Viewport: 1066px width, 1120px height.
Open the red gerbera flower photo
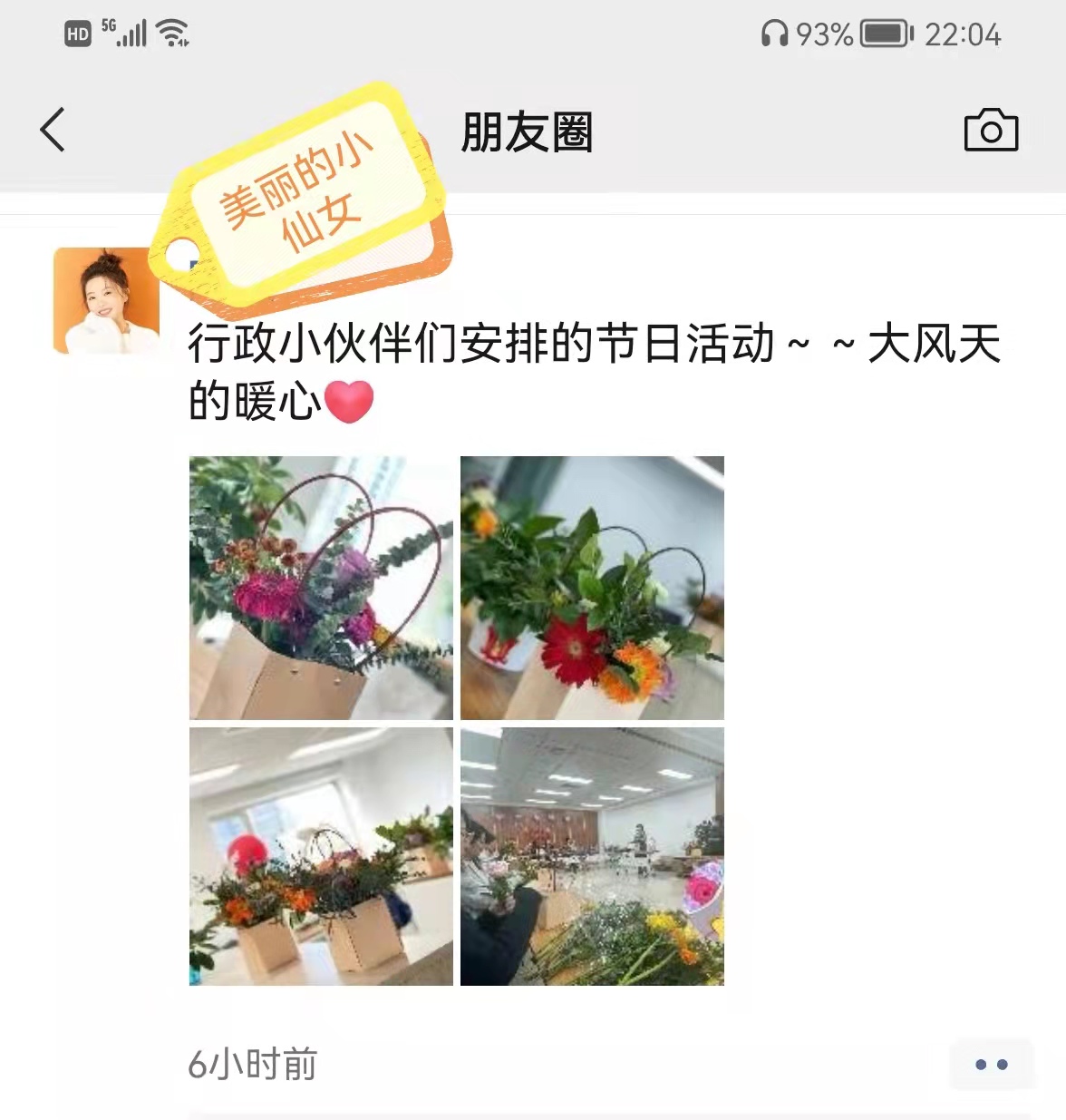coord(592,588)
